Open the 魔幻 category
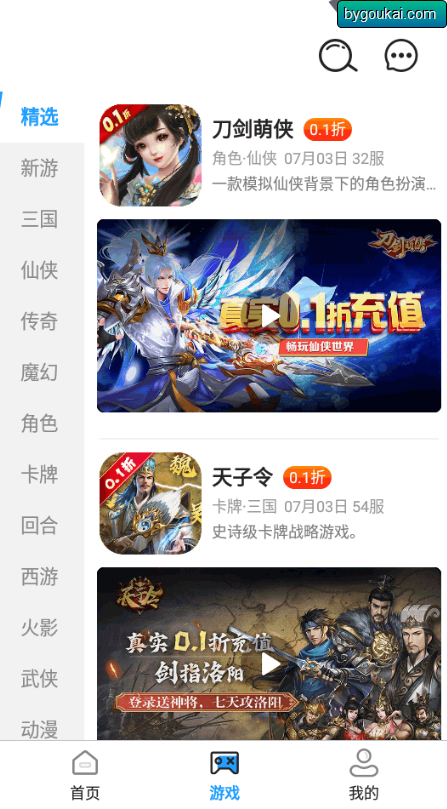The image size is (447, 809). (x=40, y=373)
